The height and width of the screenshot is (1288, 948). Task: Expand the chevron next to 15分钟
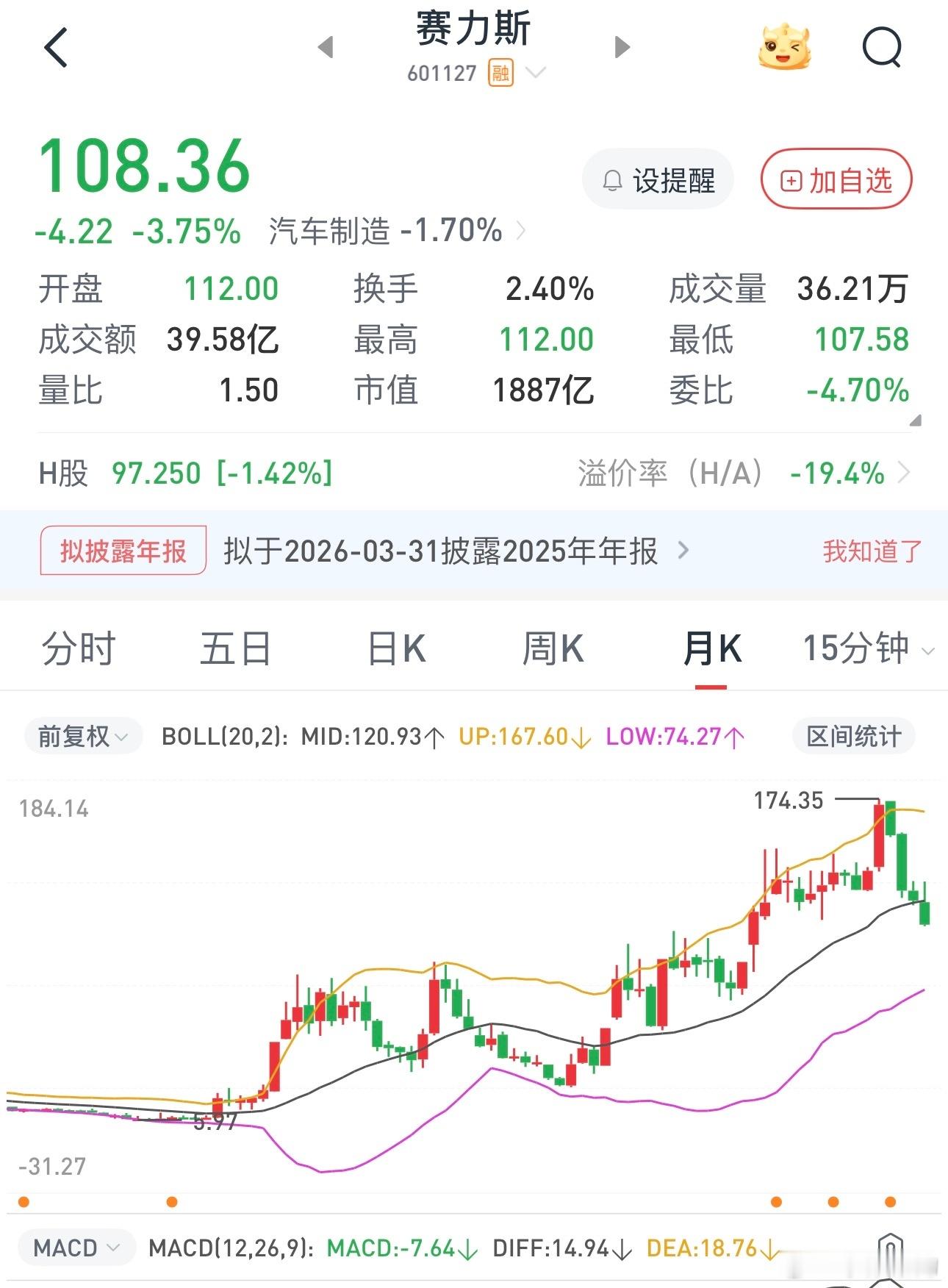tap(927, 651)
